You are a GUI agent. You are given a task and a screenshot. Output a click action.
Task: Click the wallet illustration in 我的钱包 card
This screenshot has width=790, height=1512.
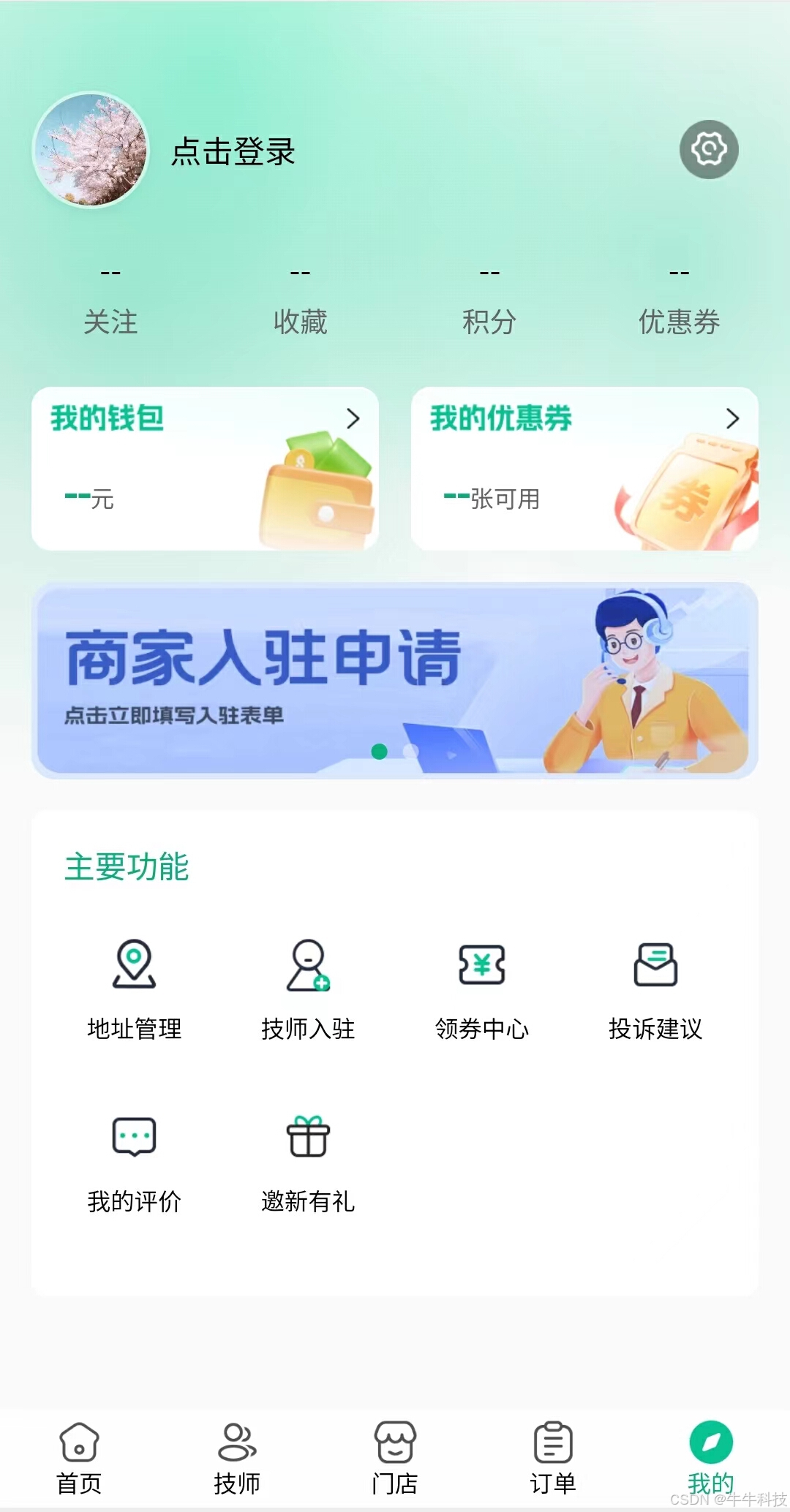(315, 490)
